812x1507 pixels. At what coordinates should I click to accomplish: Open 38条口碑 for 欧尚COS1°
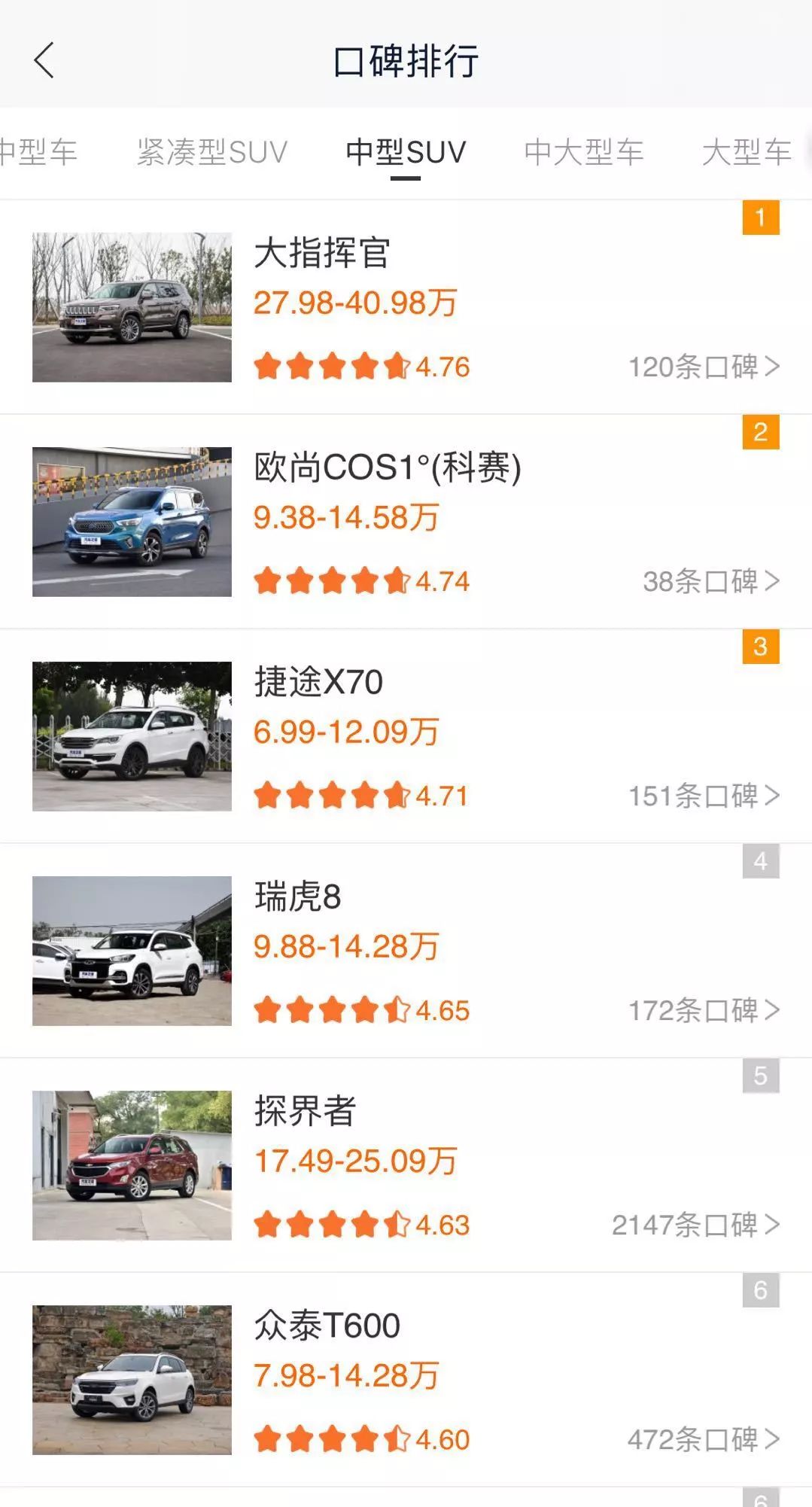(x=700, y=582)
